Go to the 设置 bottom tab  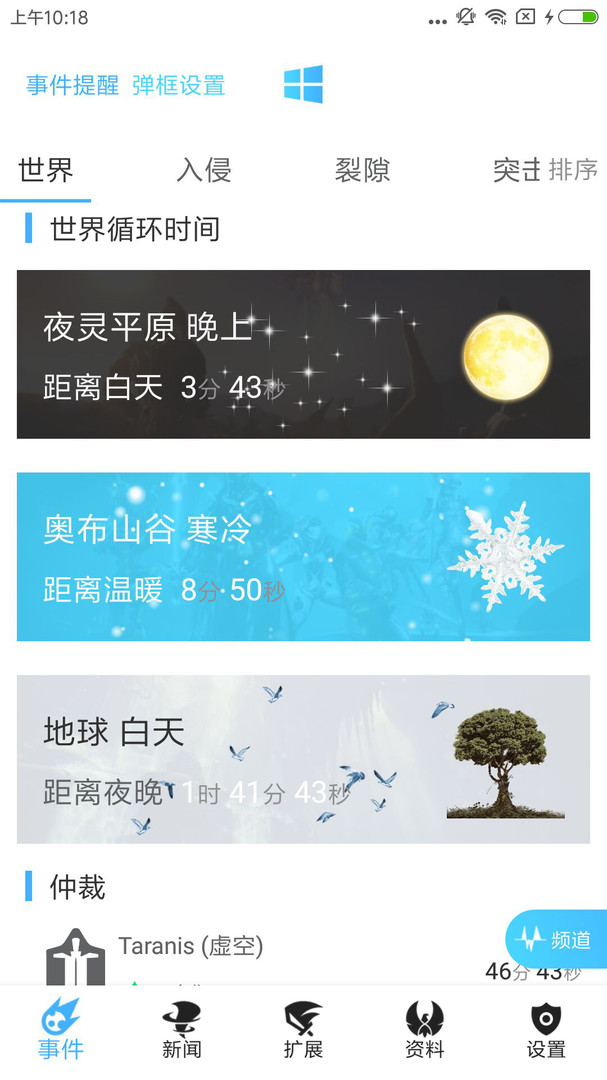(546, 1031)
